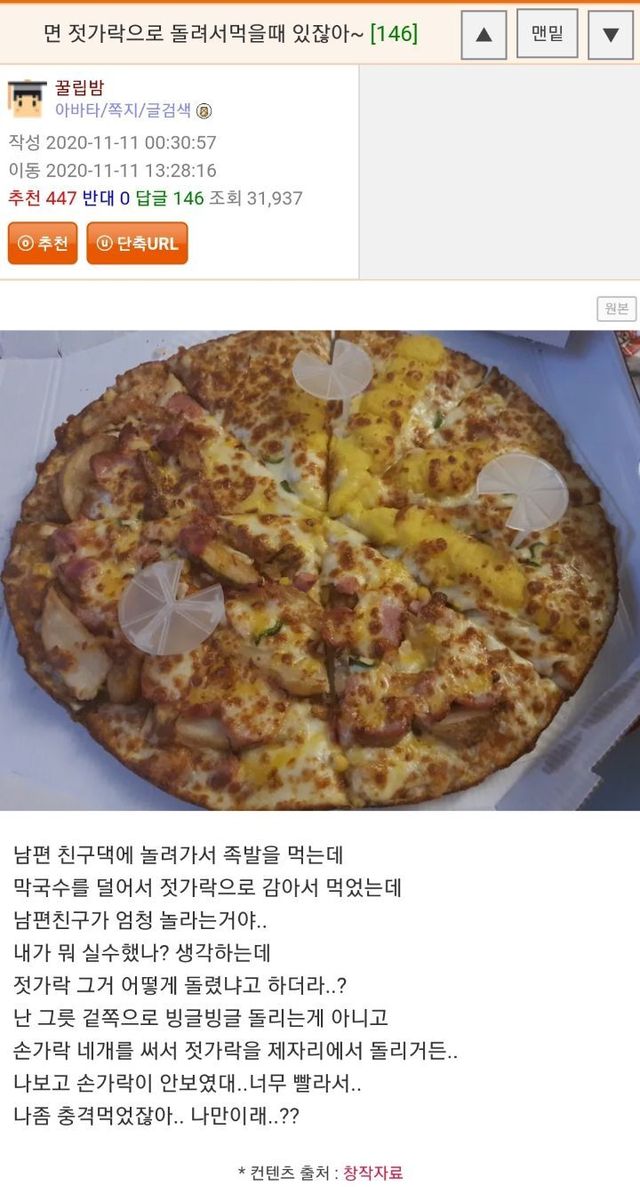The height and width of the screenshot is (1187, 640).
Task: Open the pizza photo in the post
Action: pyautogui.click(x=320, y=570)
